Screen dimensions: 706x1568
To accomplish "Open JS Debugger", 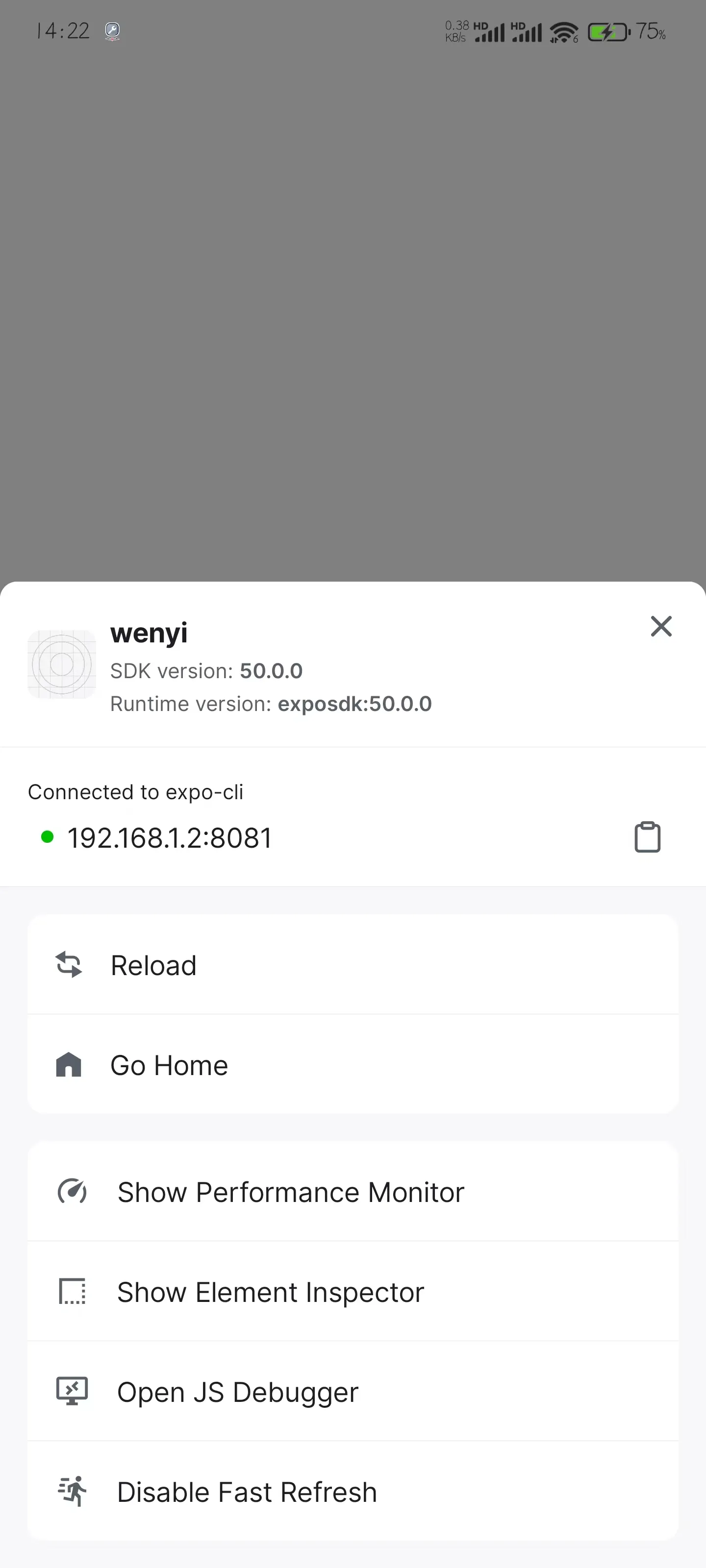I will 353,1392.
